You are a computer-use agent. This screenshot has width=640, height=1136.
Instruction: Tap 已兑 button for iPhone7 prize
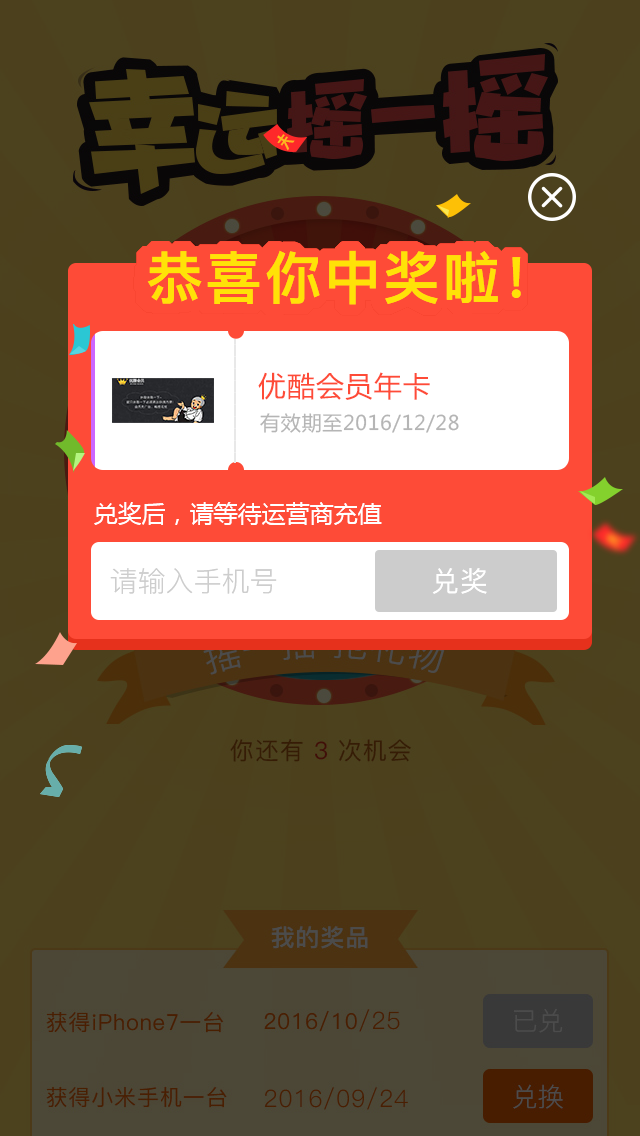pyautogui.click(x=538, y=1021)
